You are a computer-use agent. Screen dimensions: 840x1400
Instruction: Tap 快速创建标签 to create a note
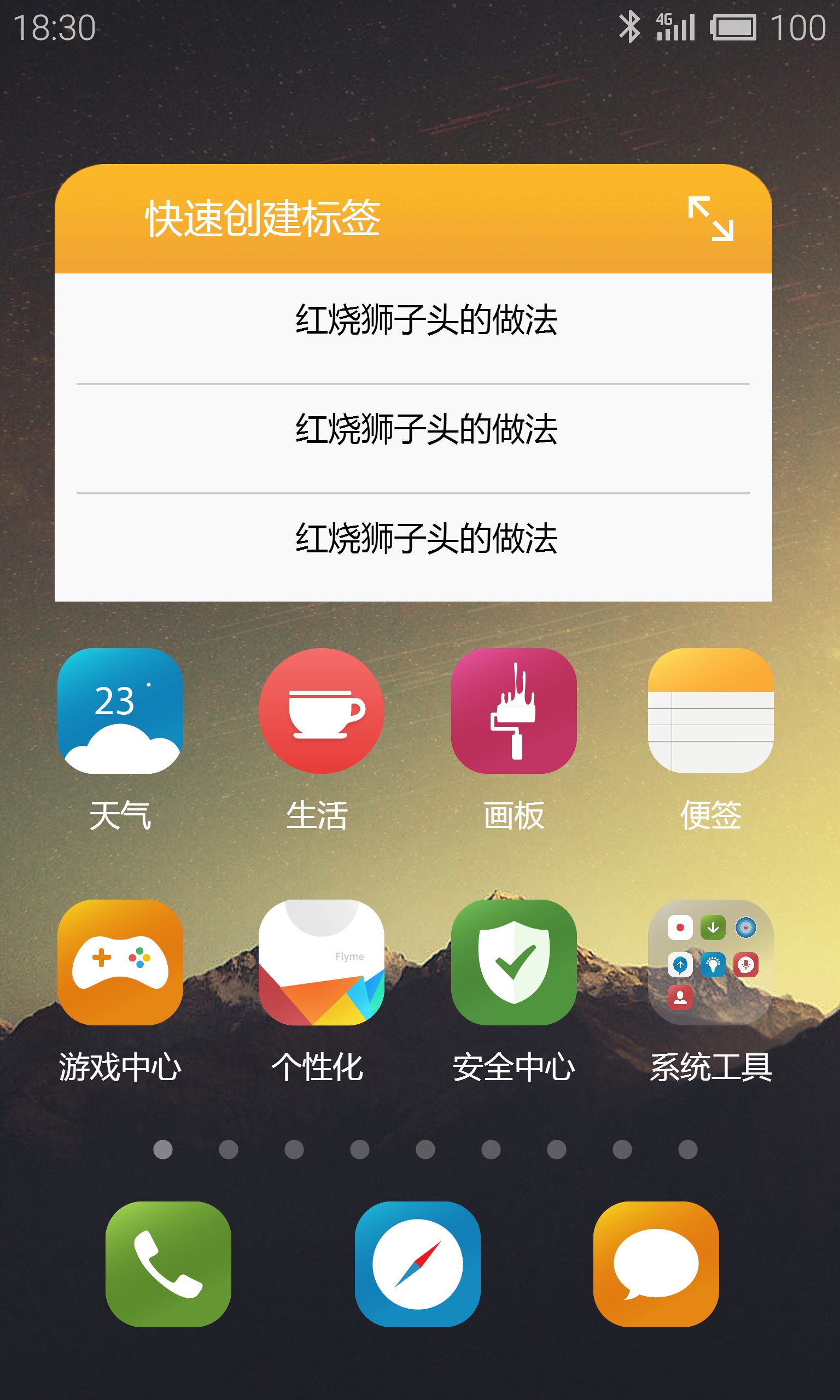coord(262,218)
